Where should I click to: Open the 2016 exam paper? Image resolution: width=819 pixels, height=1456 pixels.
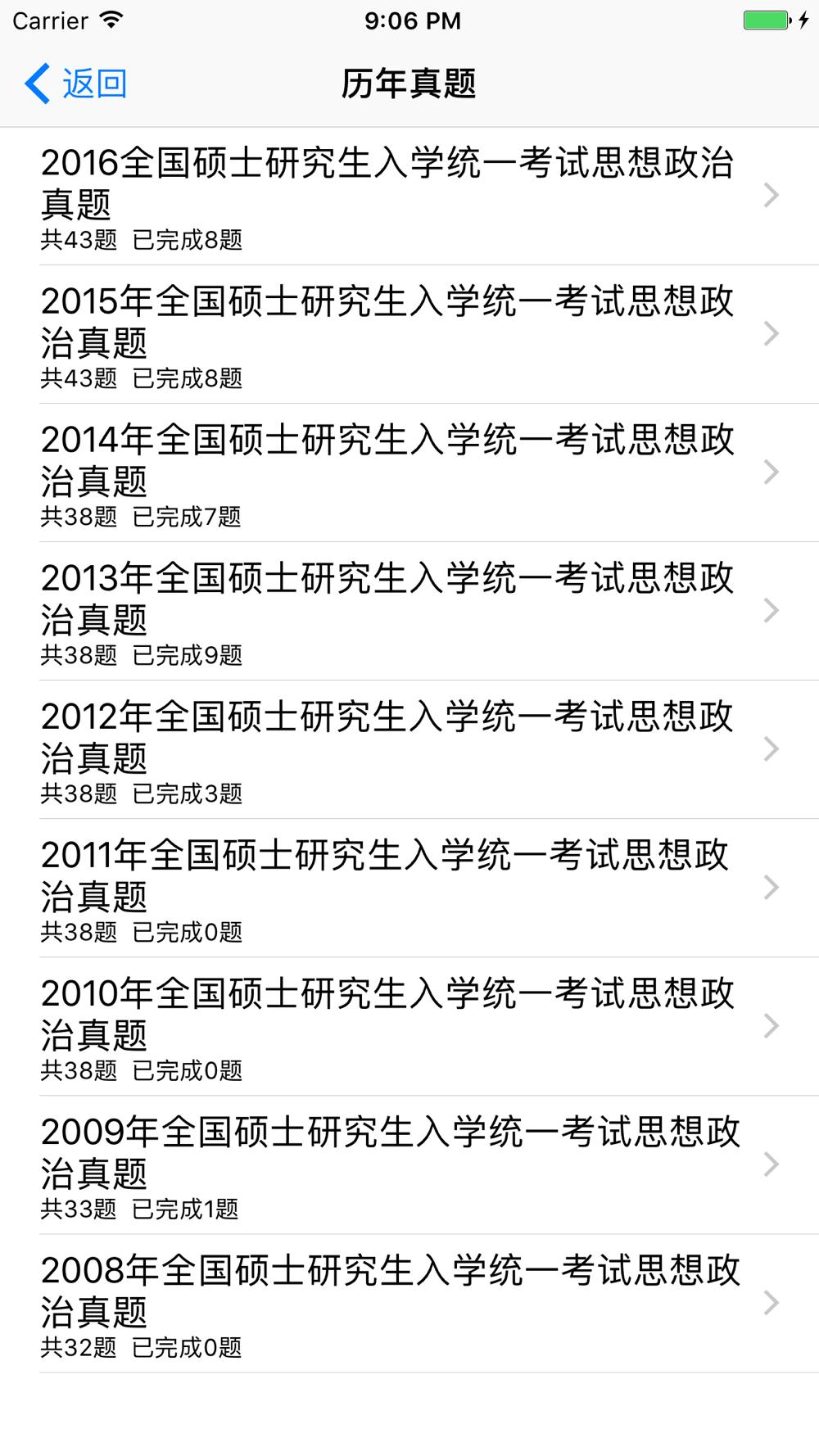409,196
